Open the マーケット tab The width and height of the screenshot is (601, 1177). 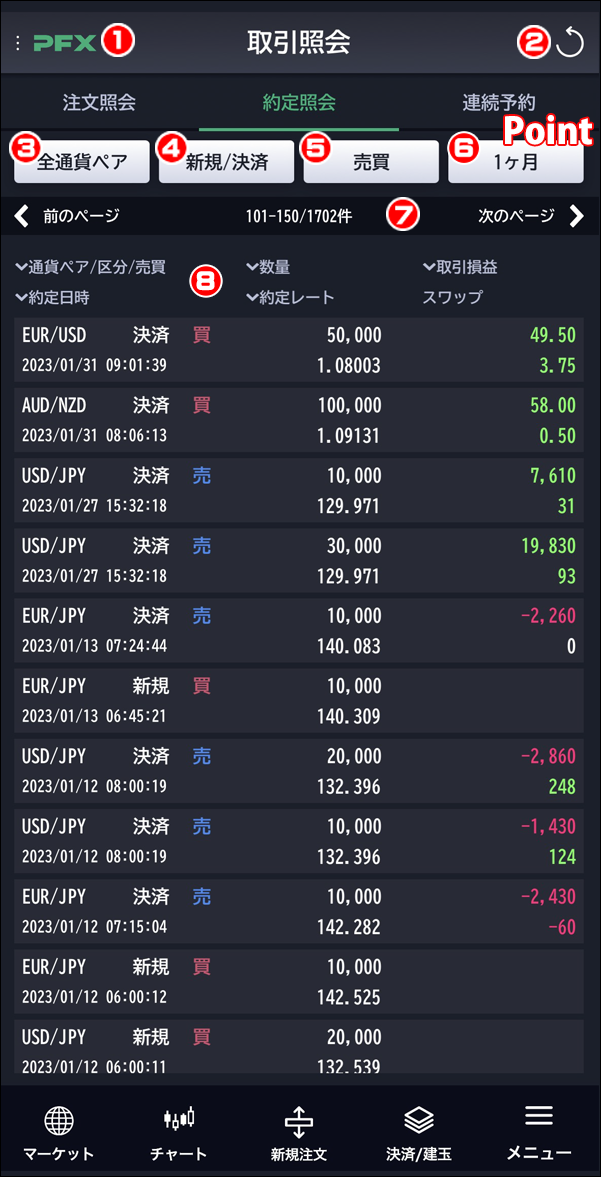(x=59, y=1132)
